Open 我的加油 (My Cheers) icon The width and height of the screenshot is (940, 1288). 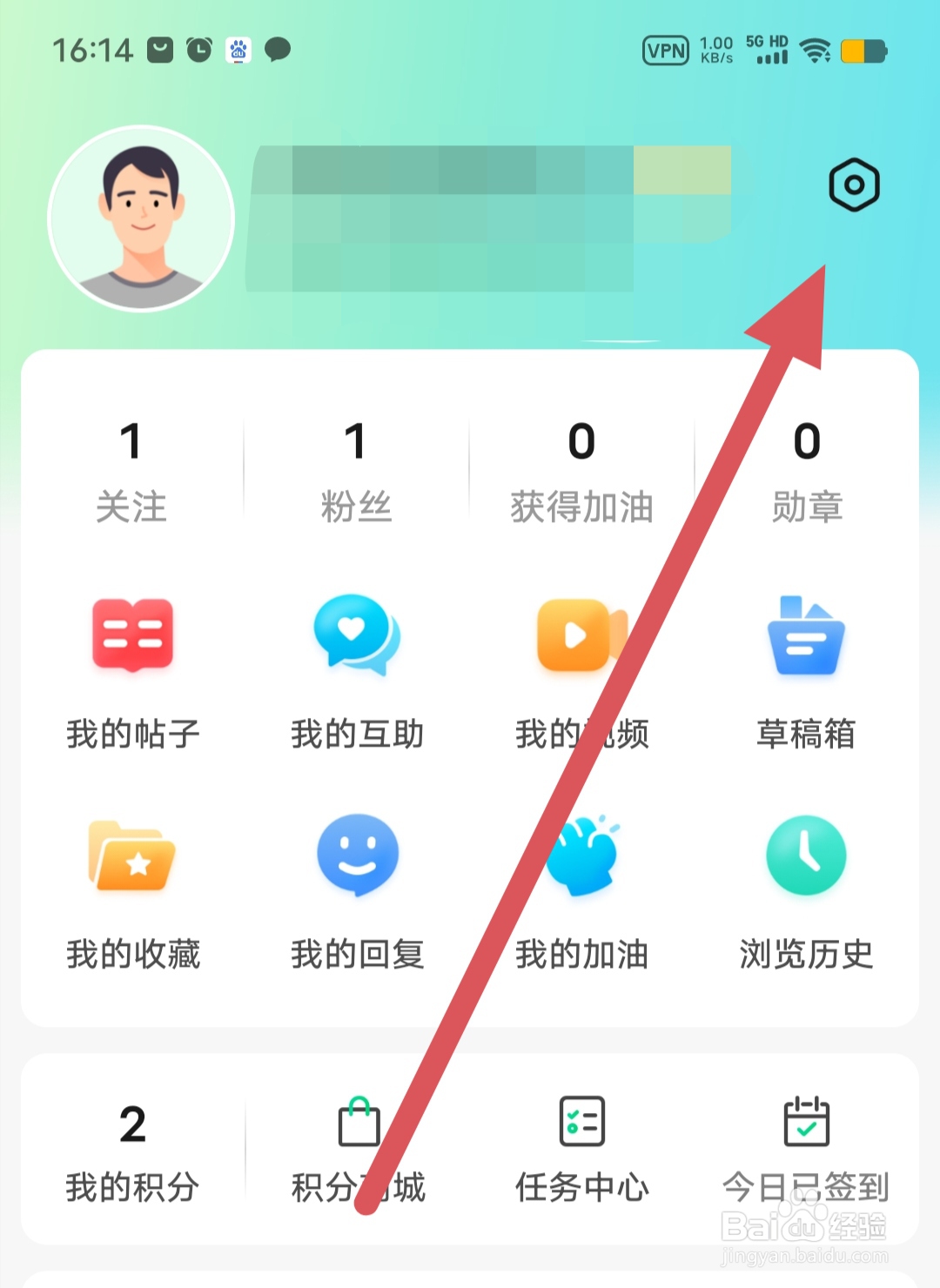tap(581, 857)
